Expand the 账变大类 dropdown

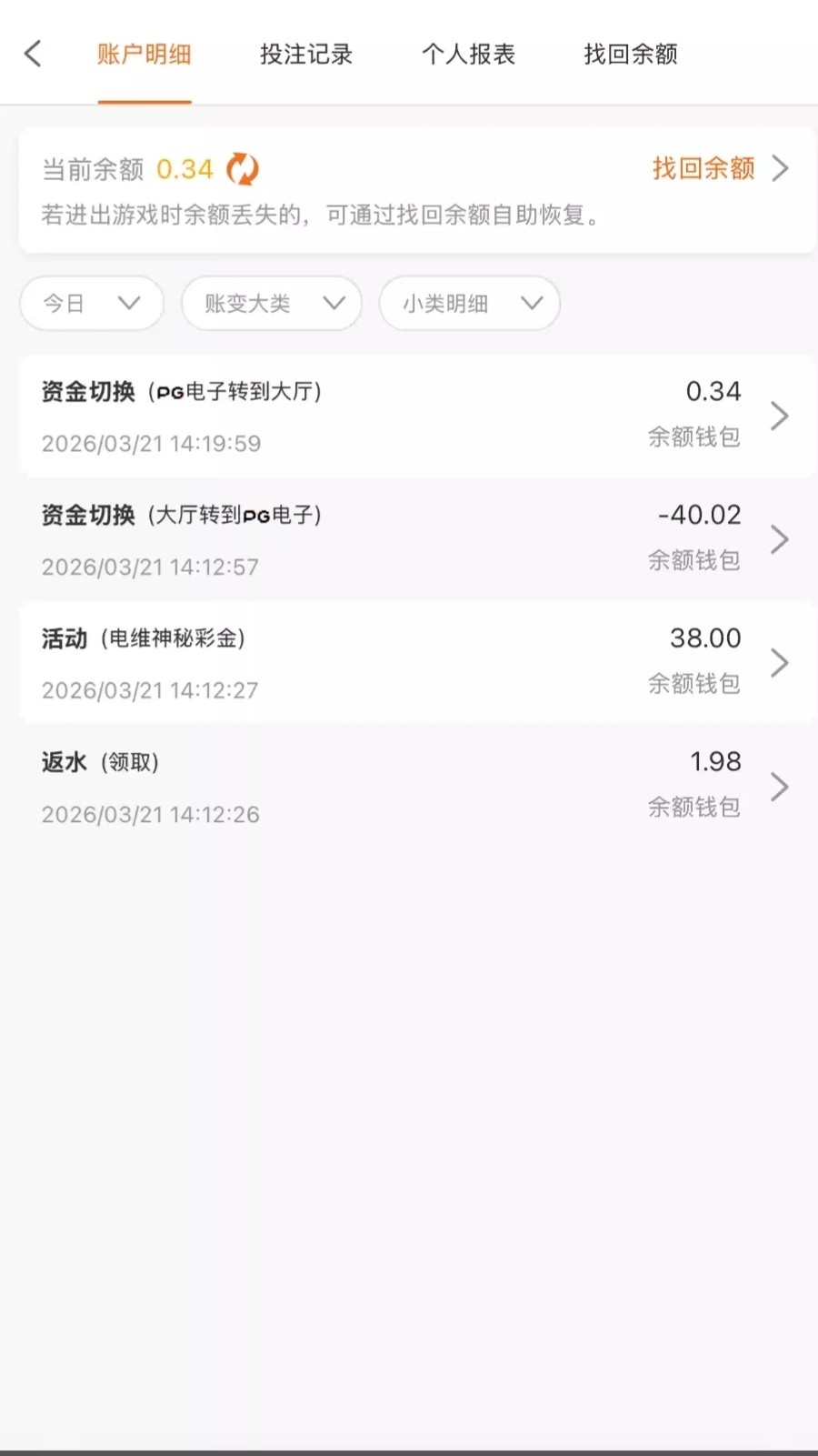tap(272, 303)
